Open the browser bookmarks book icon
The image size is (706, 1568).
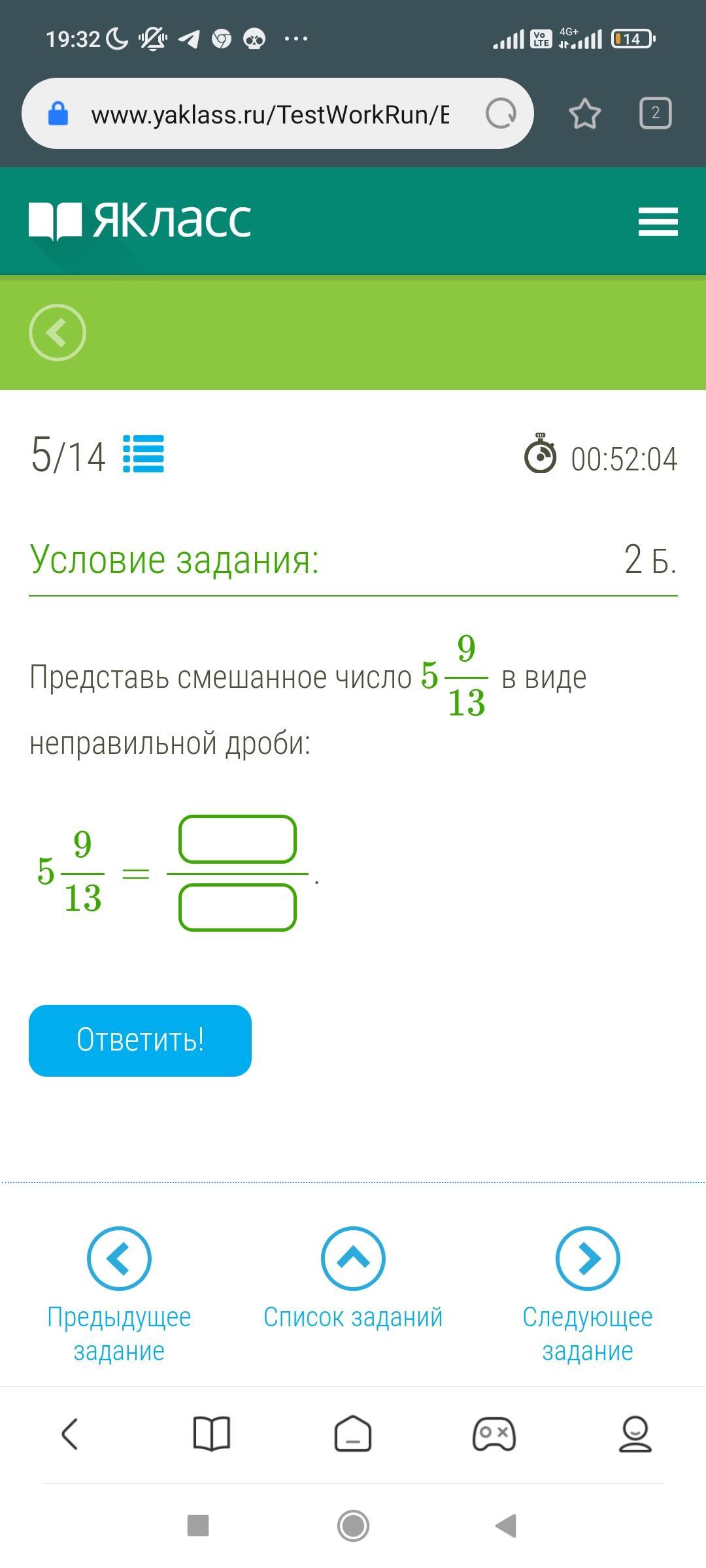[212, 1433]
